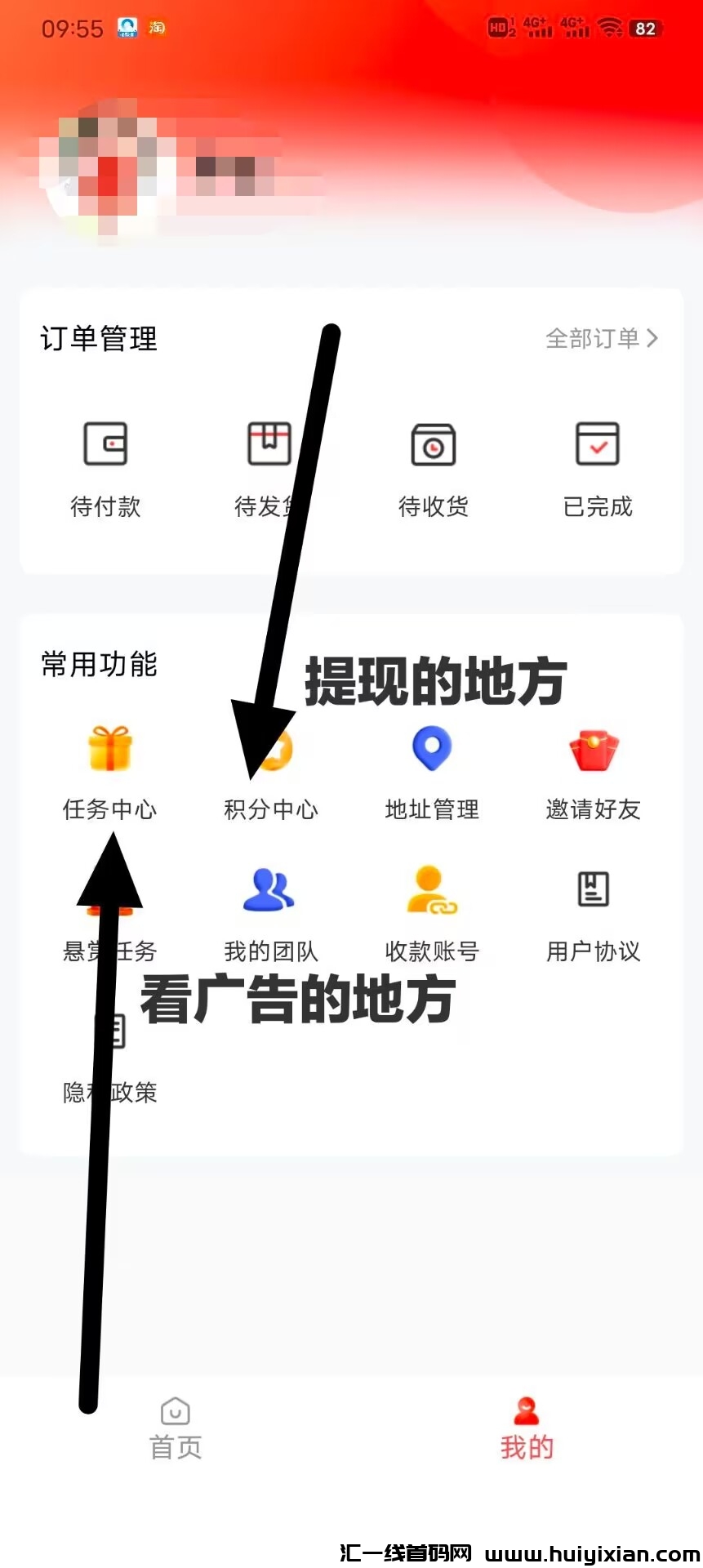Read the 用户协议
The width and height of the screenshot is (703, 1568).
[594, 913]
